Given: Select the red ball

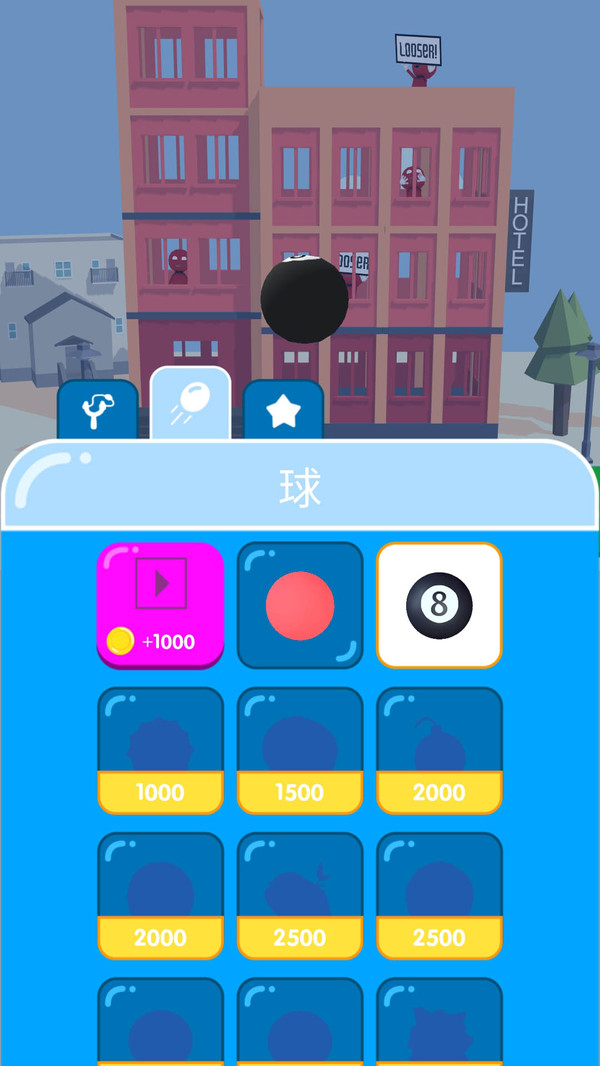Looking at the screenshot, I should [x=300, y=605].
